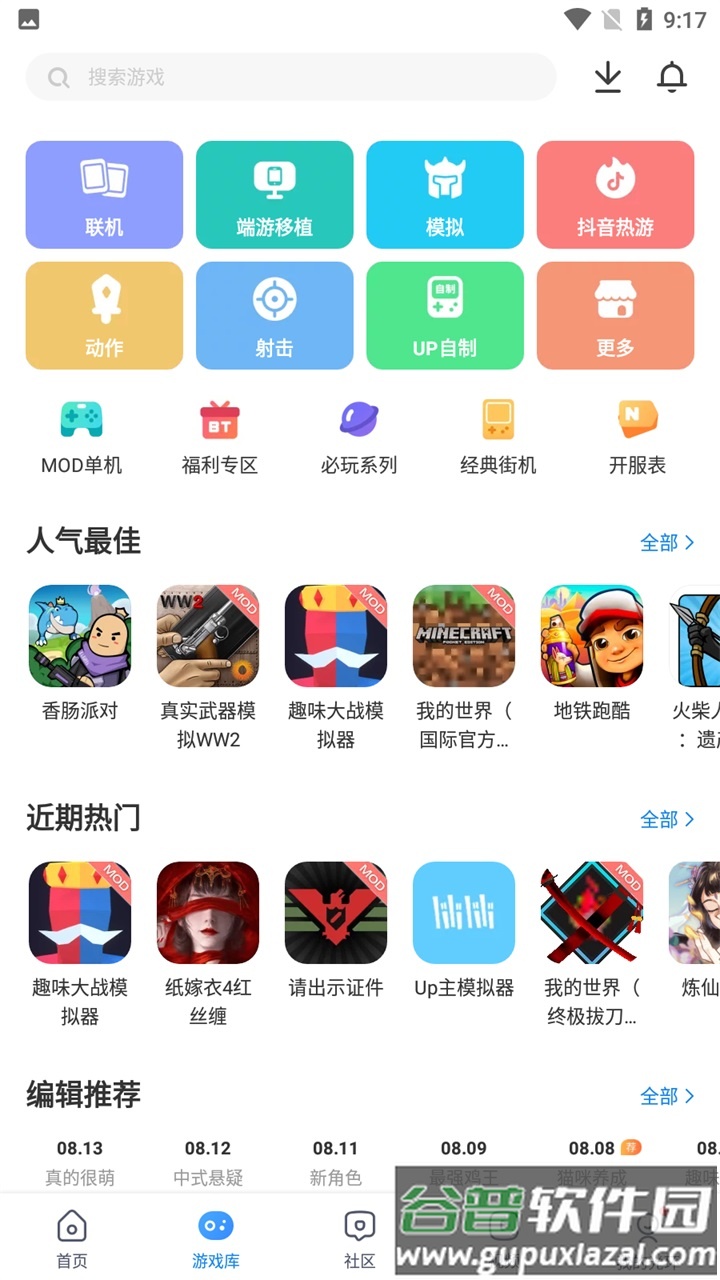Tap the download manager arrow icon

pos(607,77)
